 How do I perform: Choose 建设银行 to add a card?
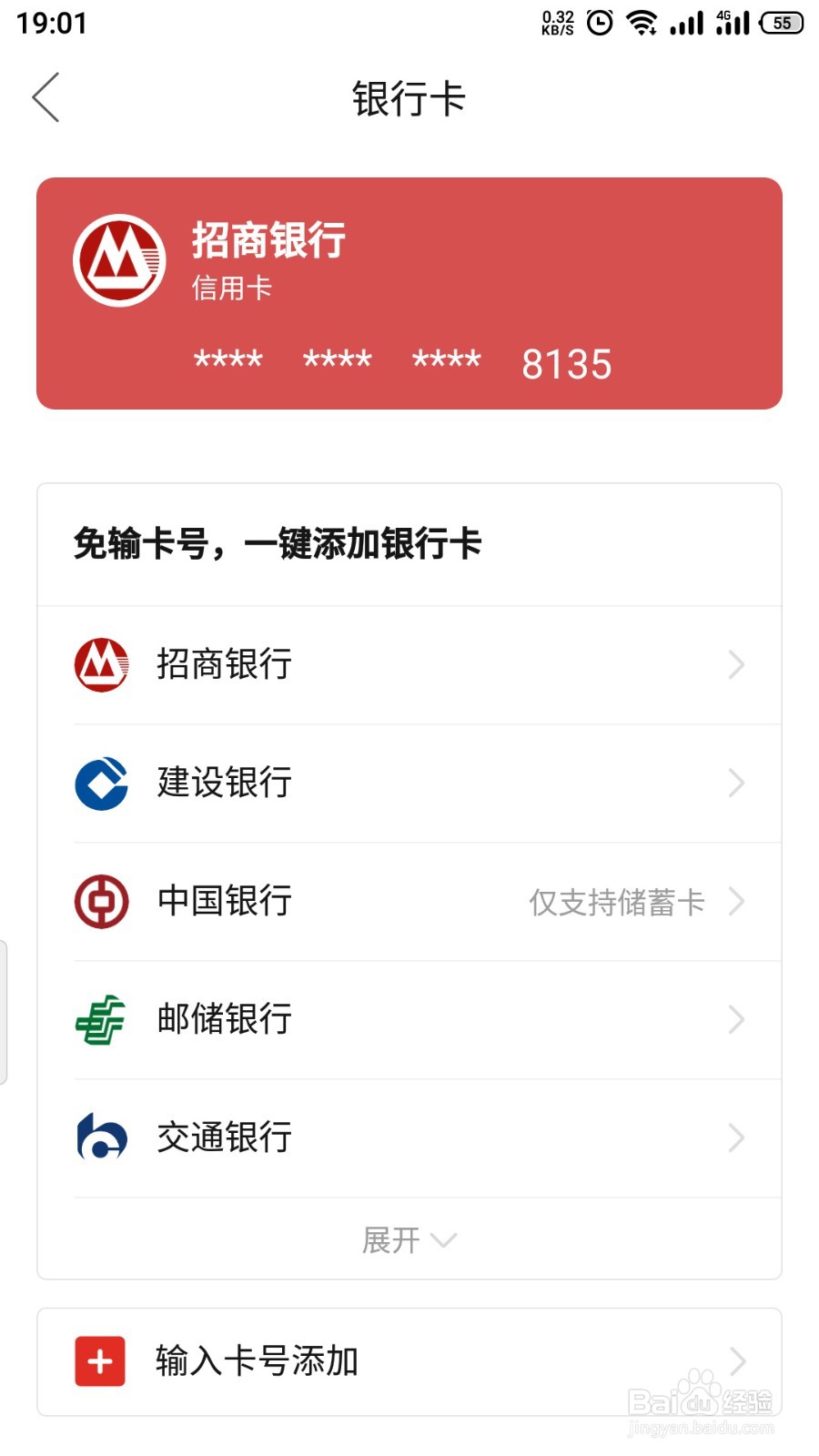409,783
